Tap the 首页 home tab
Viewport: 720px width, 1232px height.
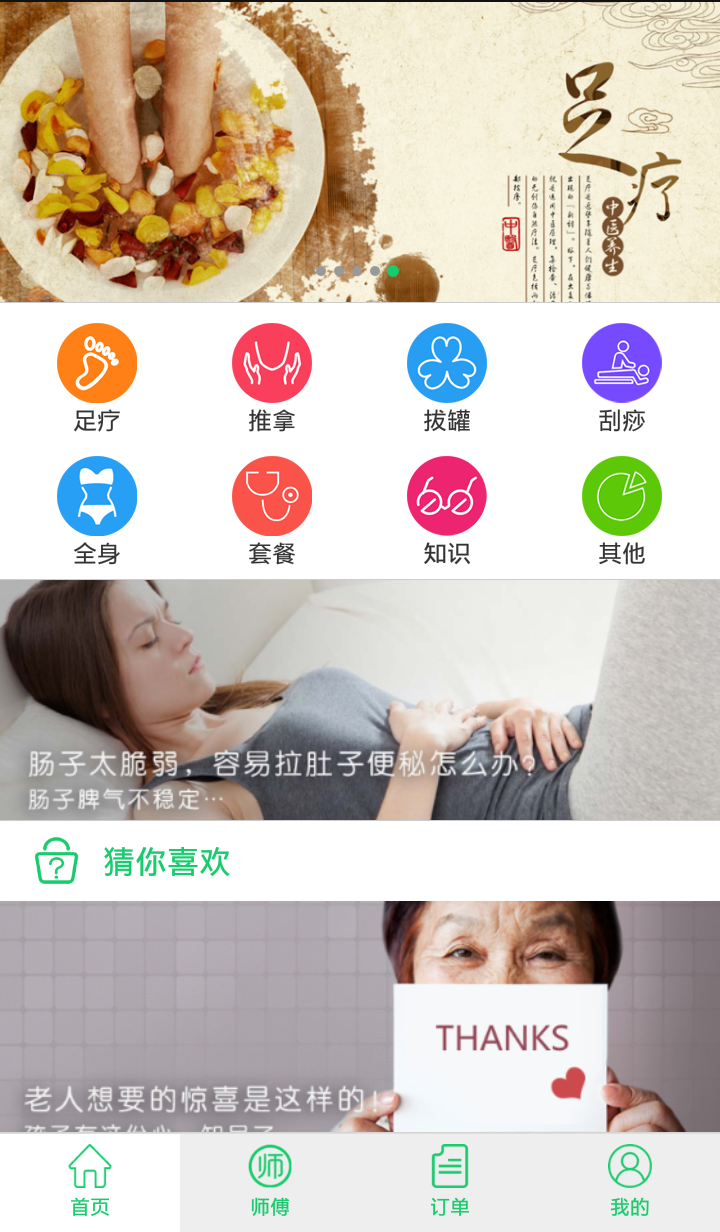90,1182
